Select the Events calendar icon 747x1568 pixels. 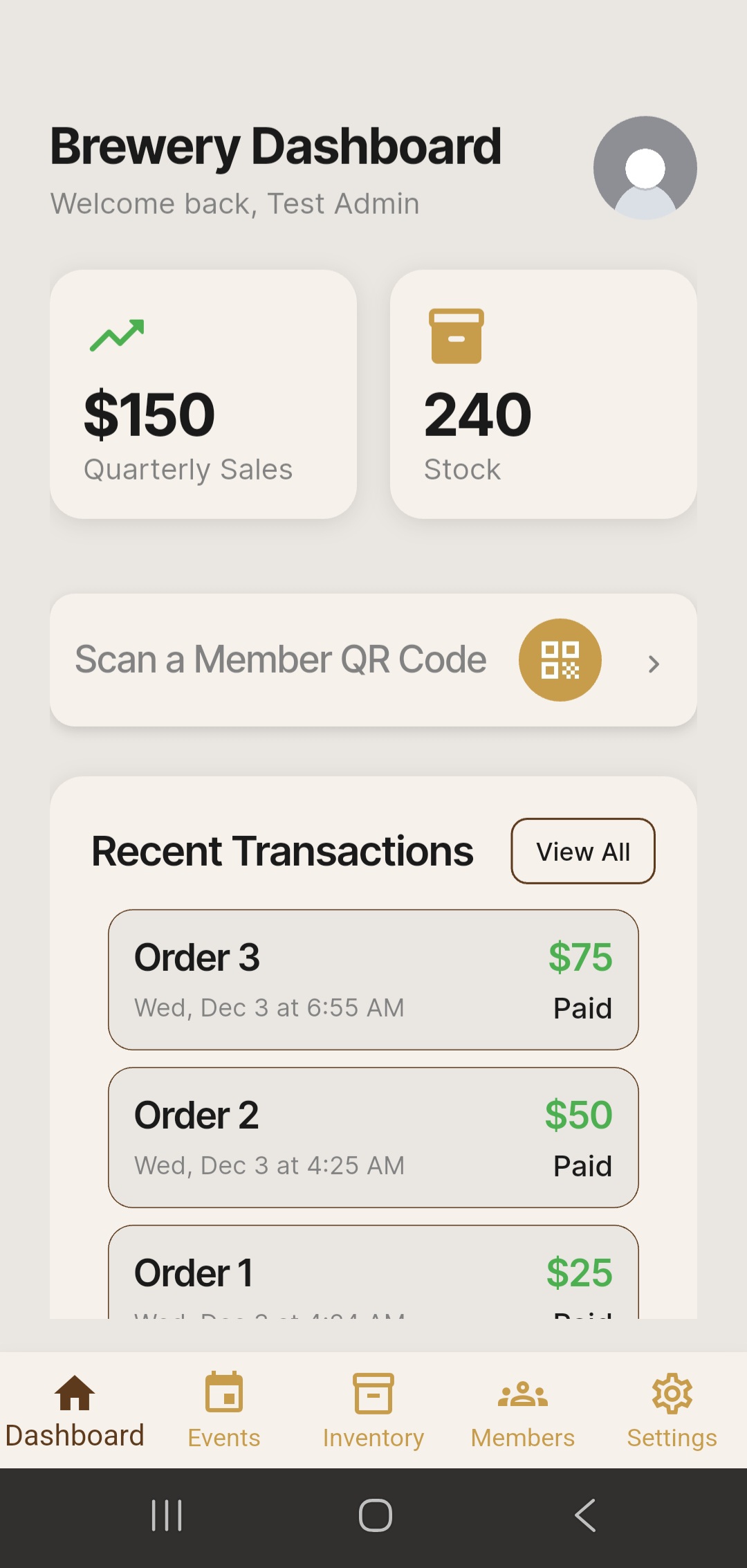pyautogui.click(x=223, y=1393)
